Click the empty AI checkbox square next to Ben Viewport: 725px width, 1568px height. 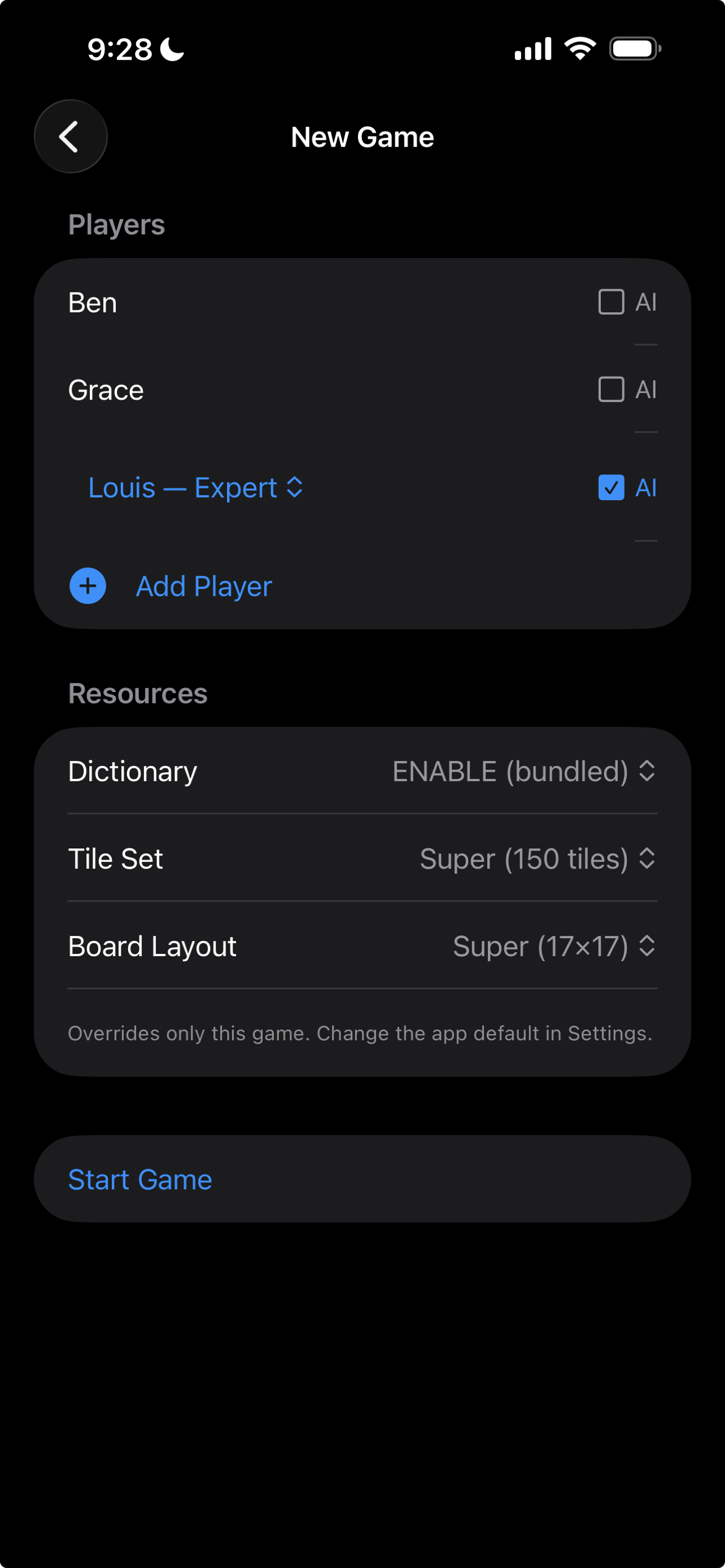tap(610, 303)
